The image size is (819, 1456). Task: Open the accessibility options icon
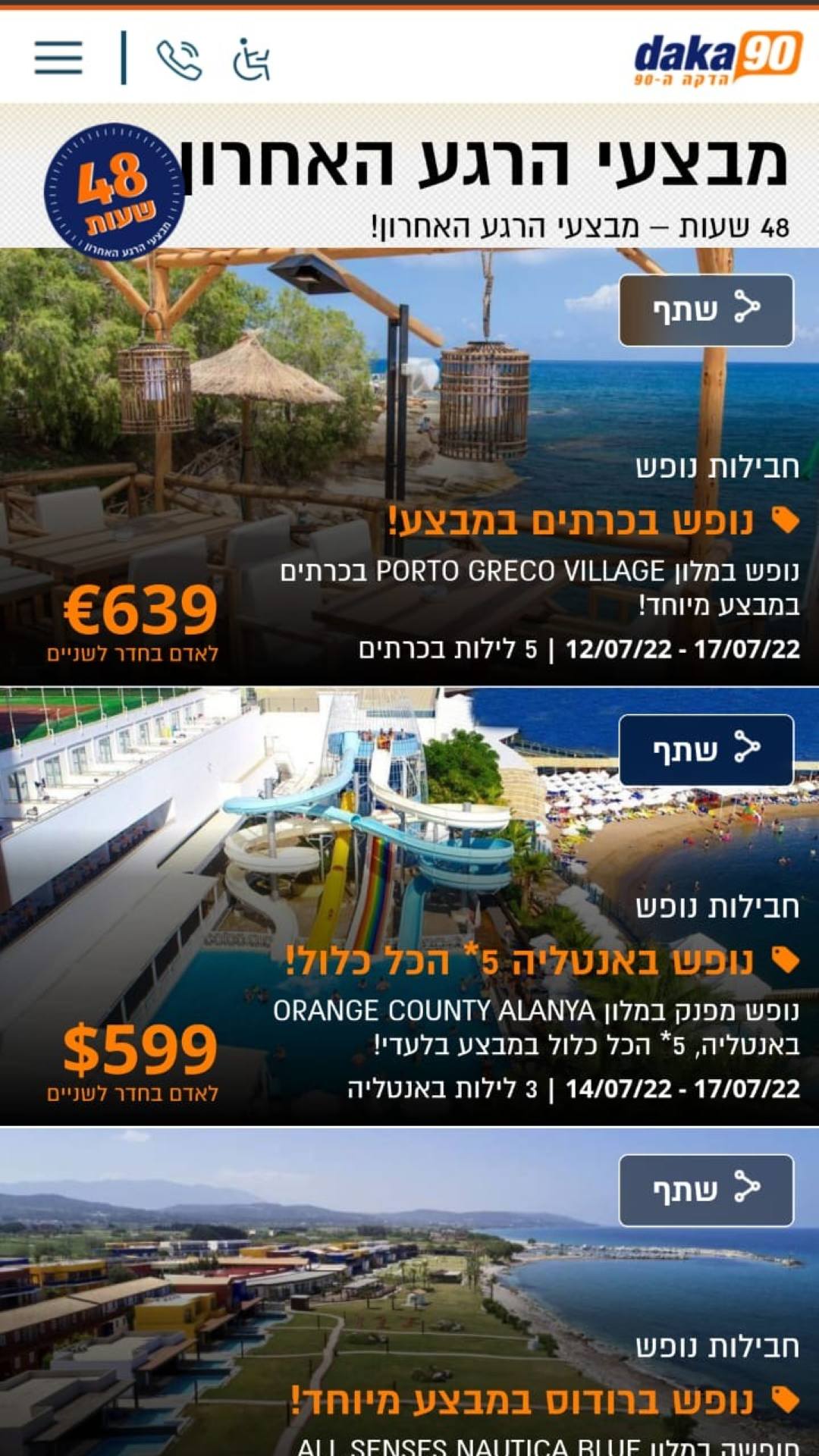click(x=251, y=59)
